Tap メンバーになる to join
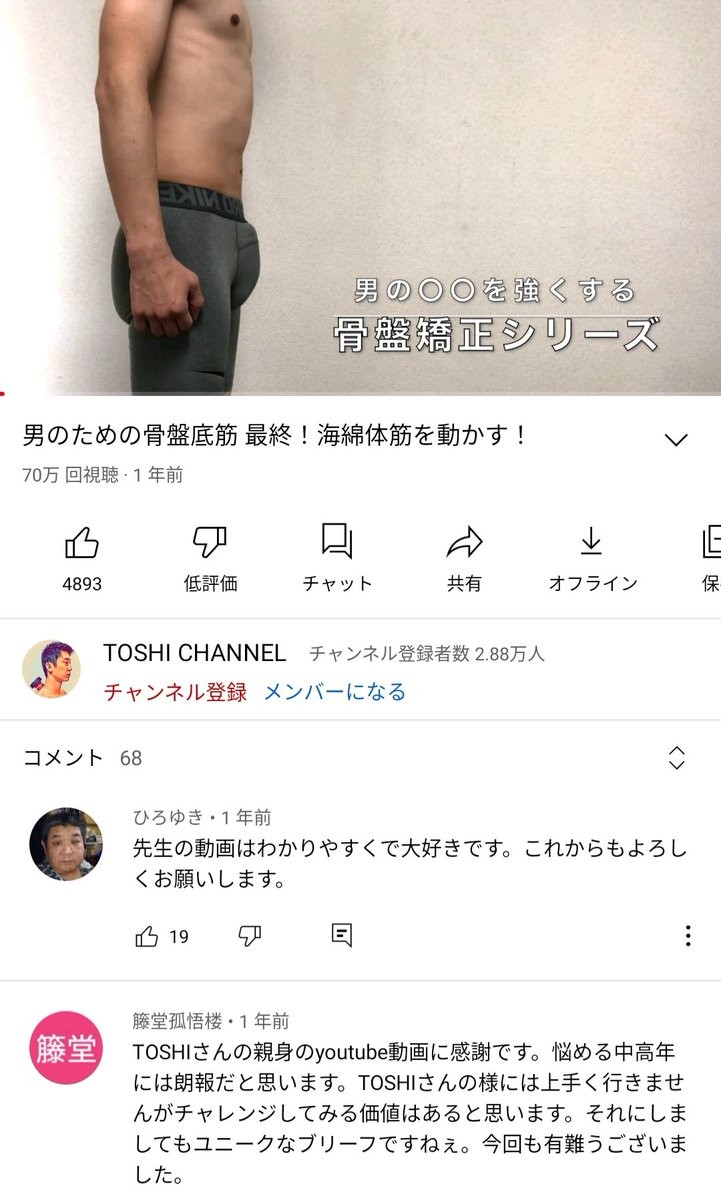Image resolution: width=721 pixels, height=1200 pixels. 335,692
